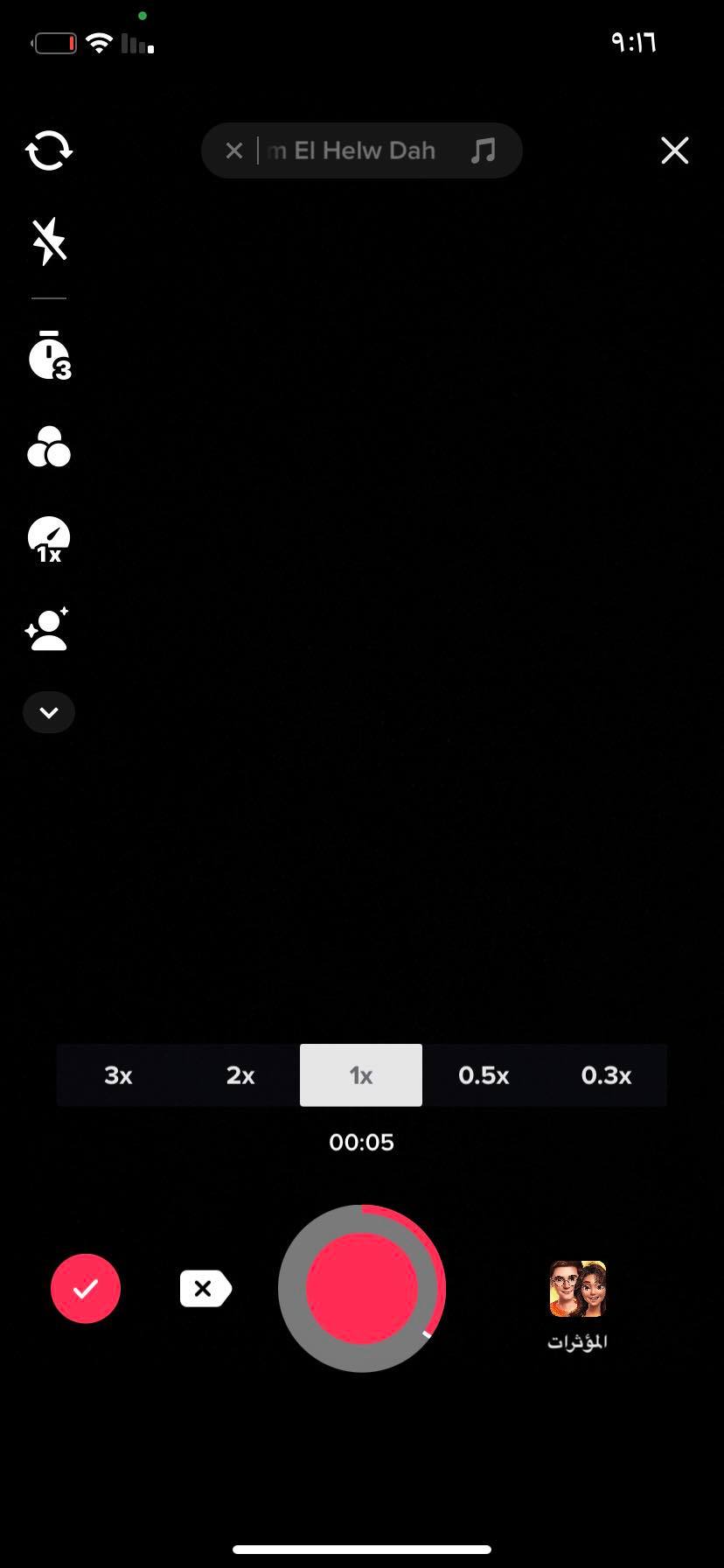Open the beauty enhance option
This screenshot has width=724, height=1568.
click(47, 630)
